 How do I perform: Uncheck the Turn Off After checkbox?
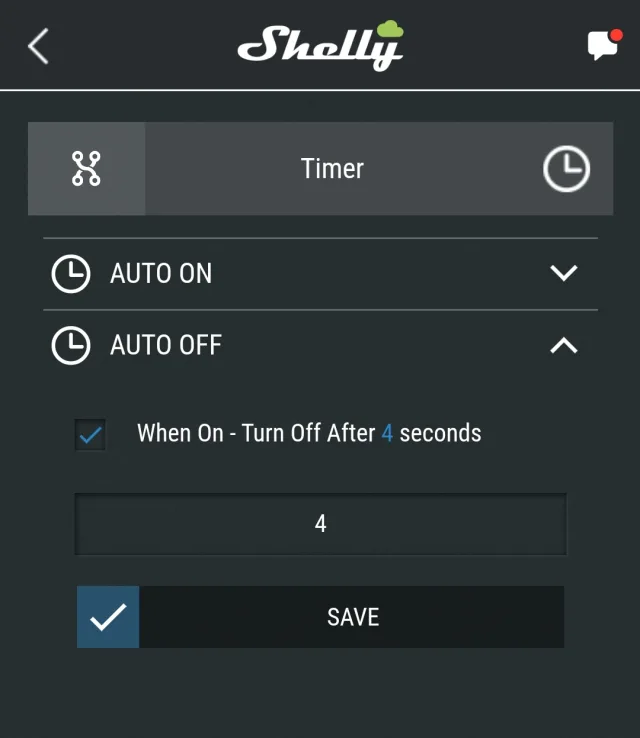[x=90, y=435]
